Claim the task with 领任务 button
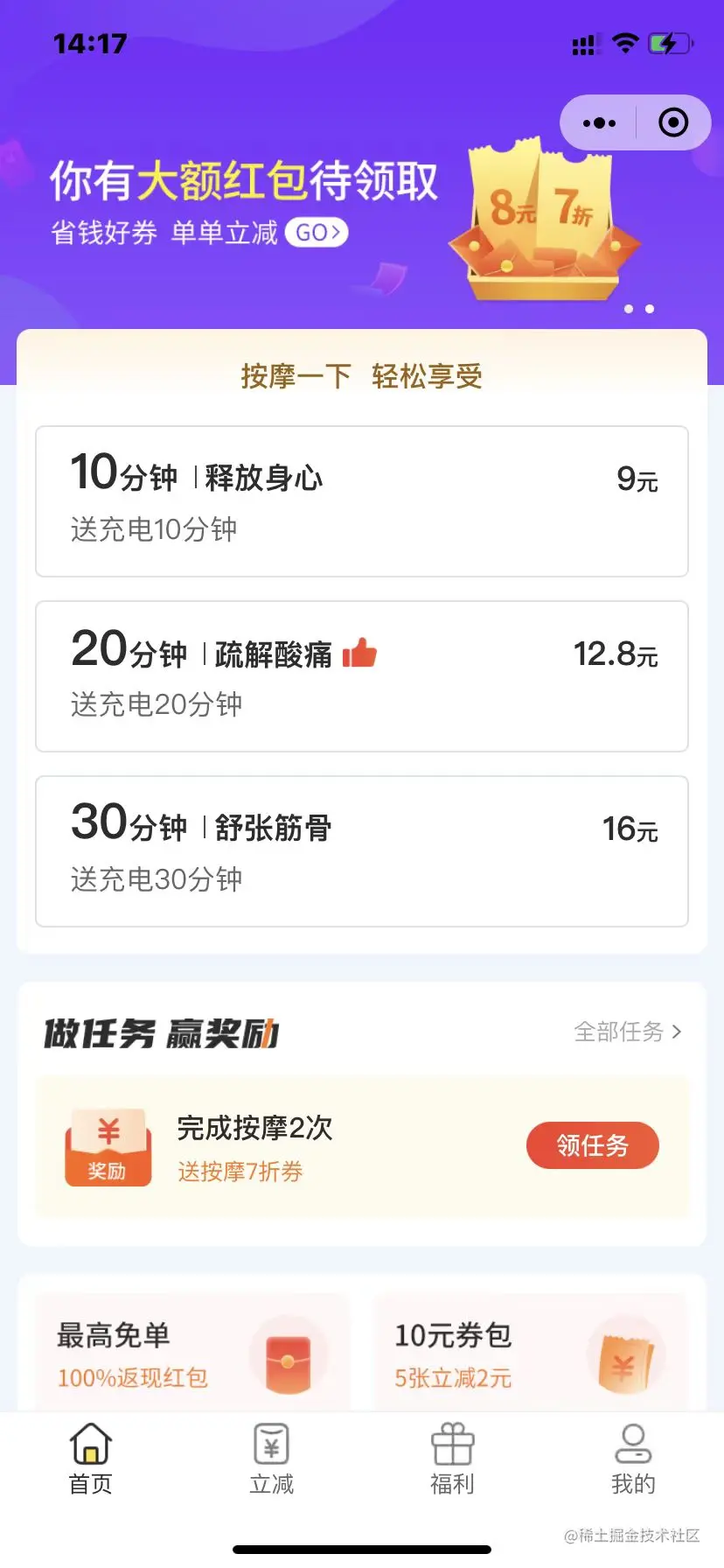This screenshot has width=724, height=1568. point(592,1145)
